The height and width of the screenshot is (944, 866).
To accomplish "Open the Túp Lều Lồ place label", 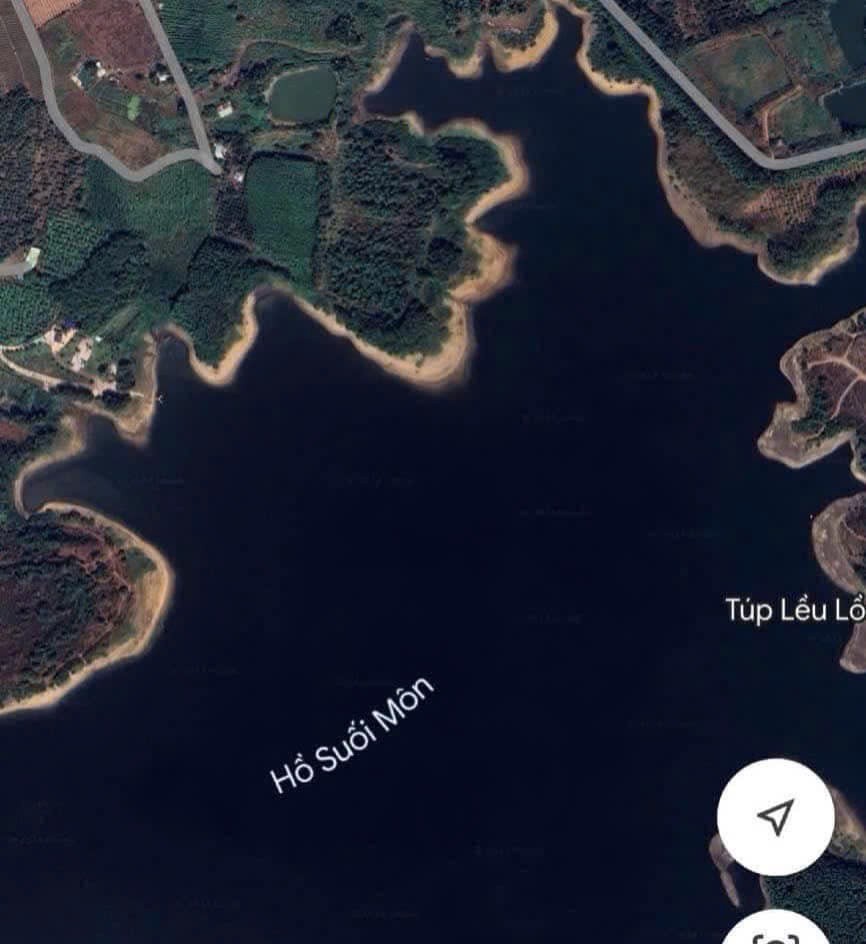I will pyautogui.click(x=795, y=609).
